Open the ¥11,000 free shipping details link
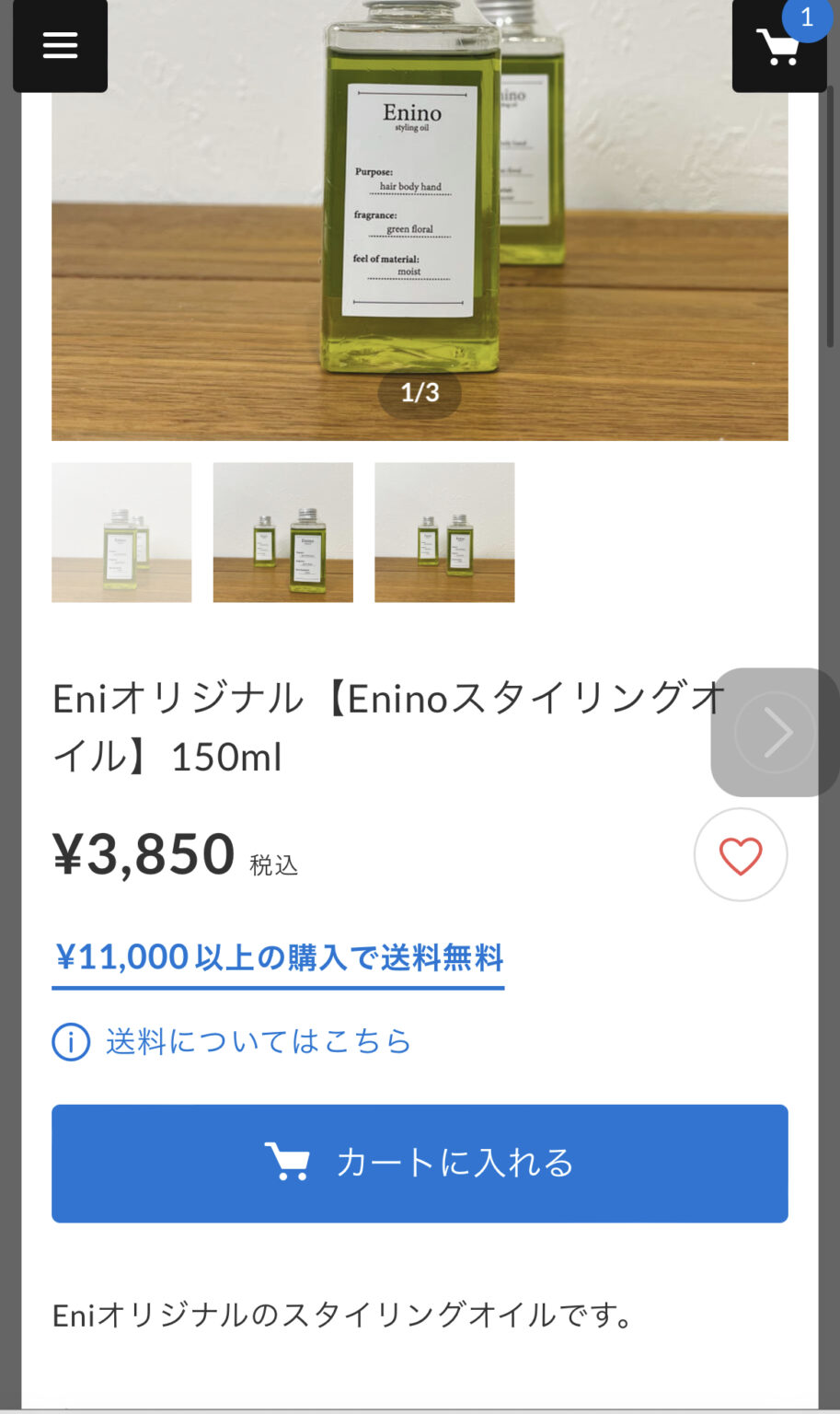The width and height of the screenshot is (840, 1414). click(278, 957)
